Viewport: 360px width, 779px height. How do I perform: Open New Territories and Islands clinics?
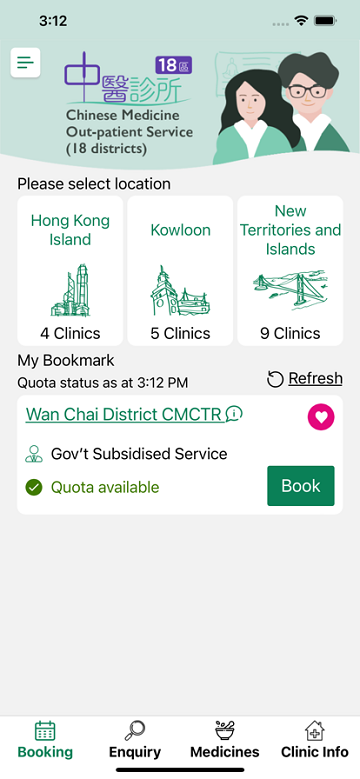point(290,271)
